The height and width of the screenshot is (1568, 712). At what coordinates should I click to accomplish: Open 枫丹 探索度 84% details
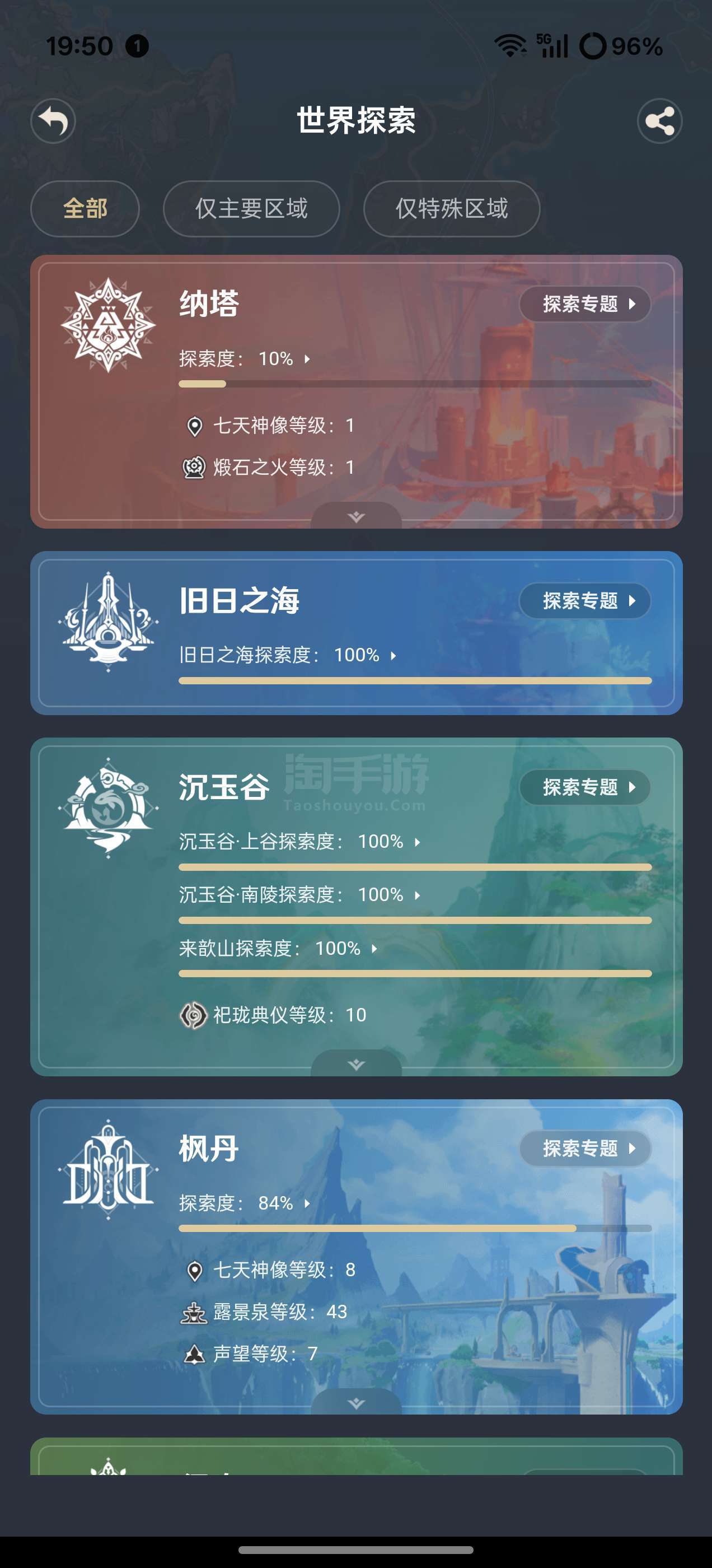245,1203
